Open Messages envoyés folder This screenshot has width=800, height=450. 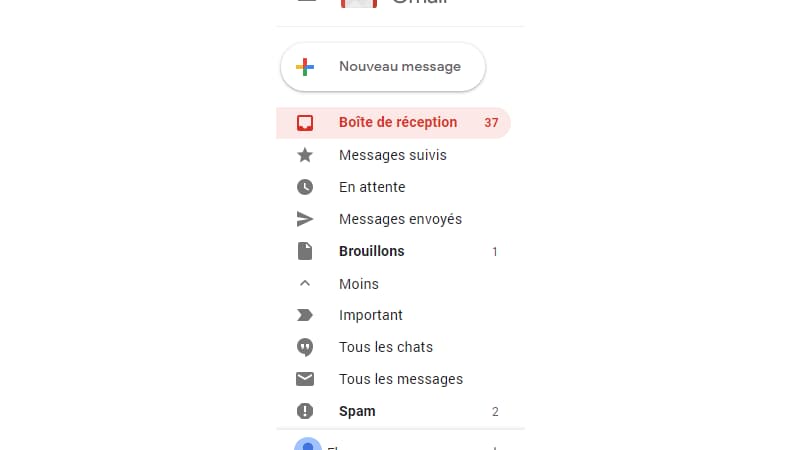tap(400, 219)
